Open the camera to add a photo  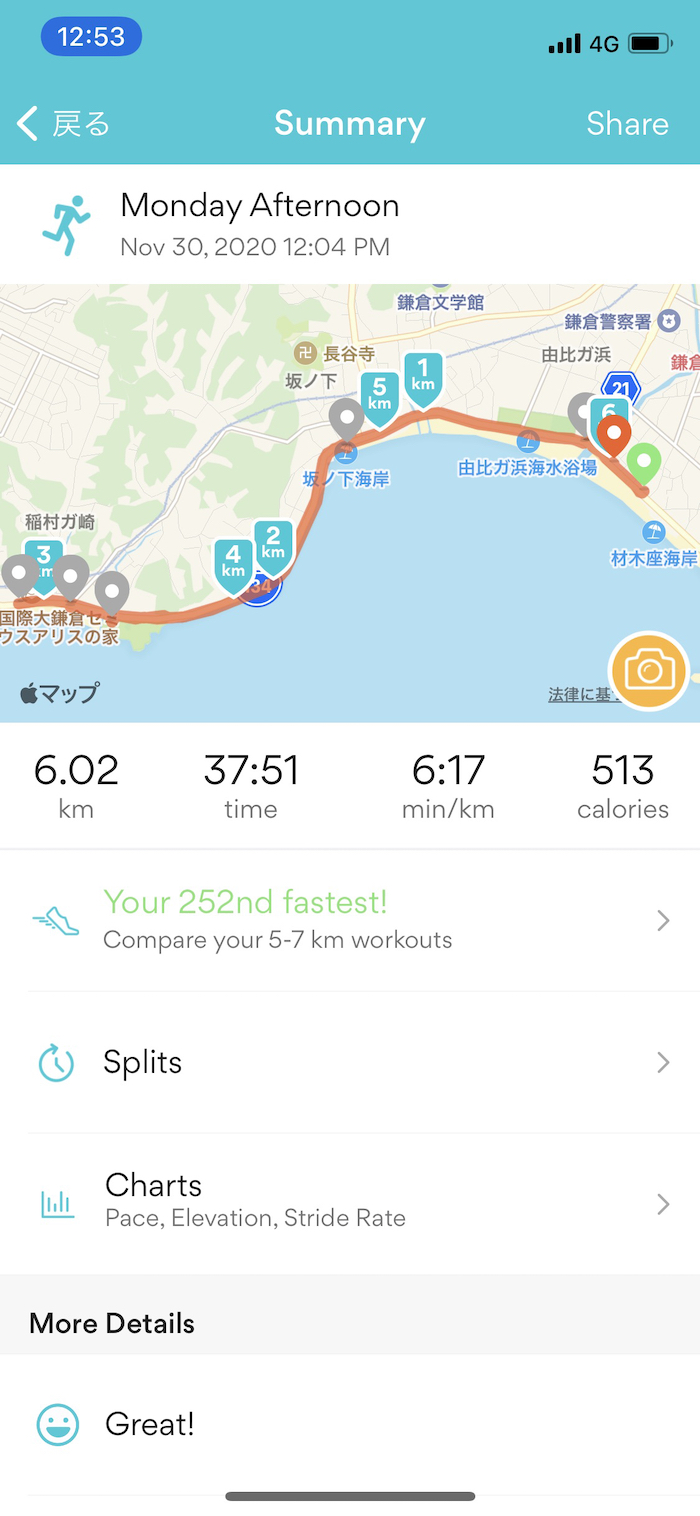point(649,671)
